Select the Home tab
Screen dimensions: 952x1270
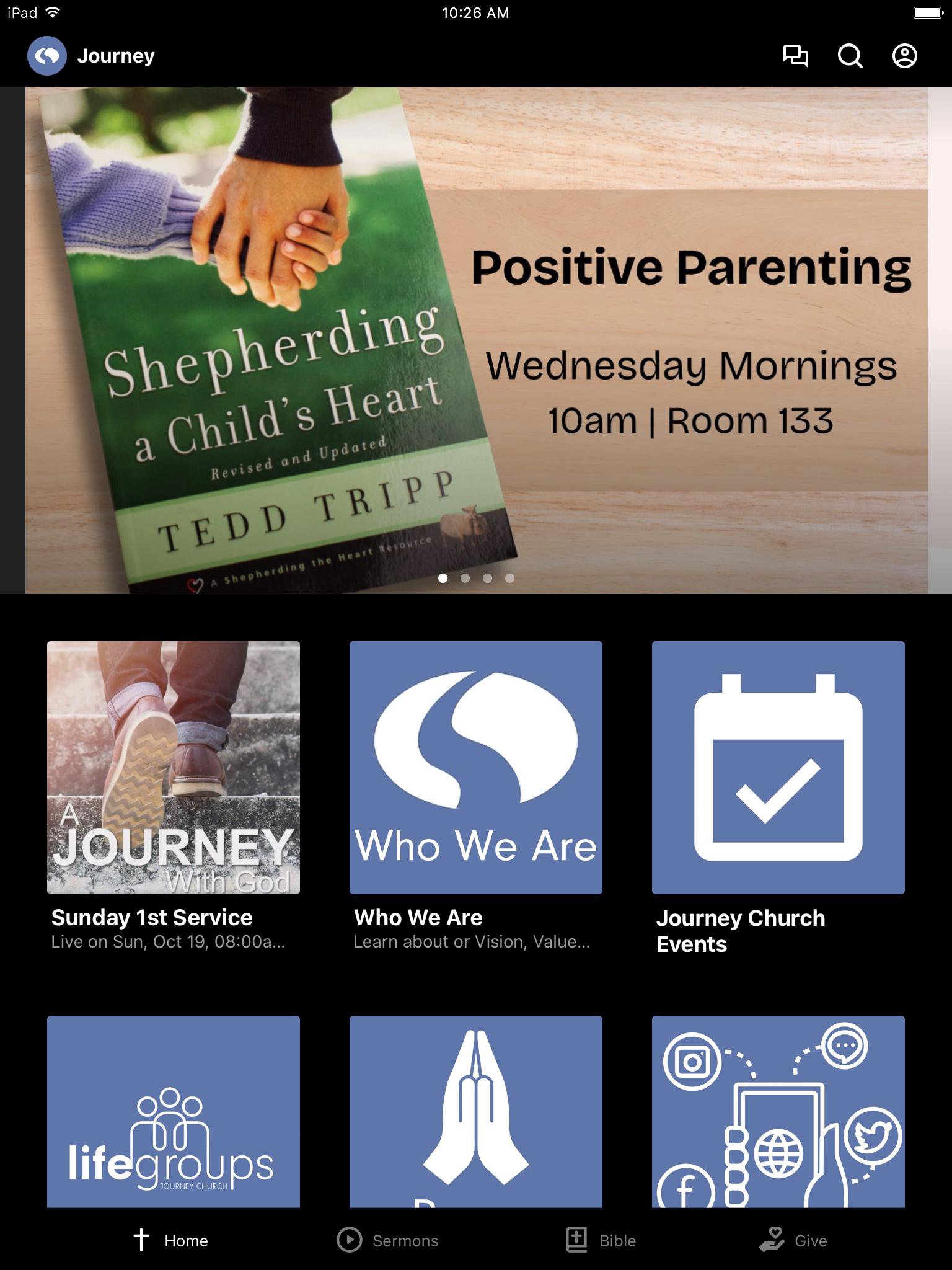coord(172,1240)
